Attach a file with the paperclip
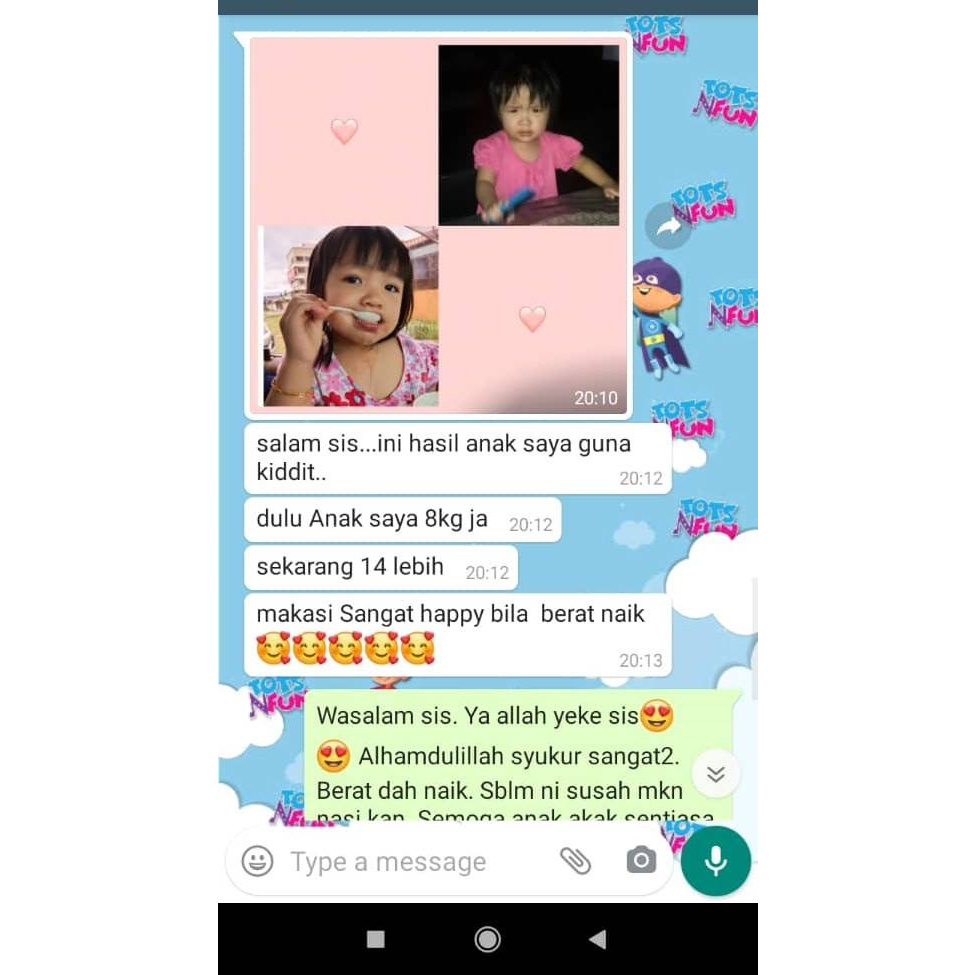 (x=576, y=861)
